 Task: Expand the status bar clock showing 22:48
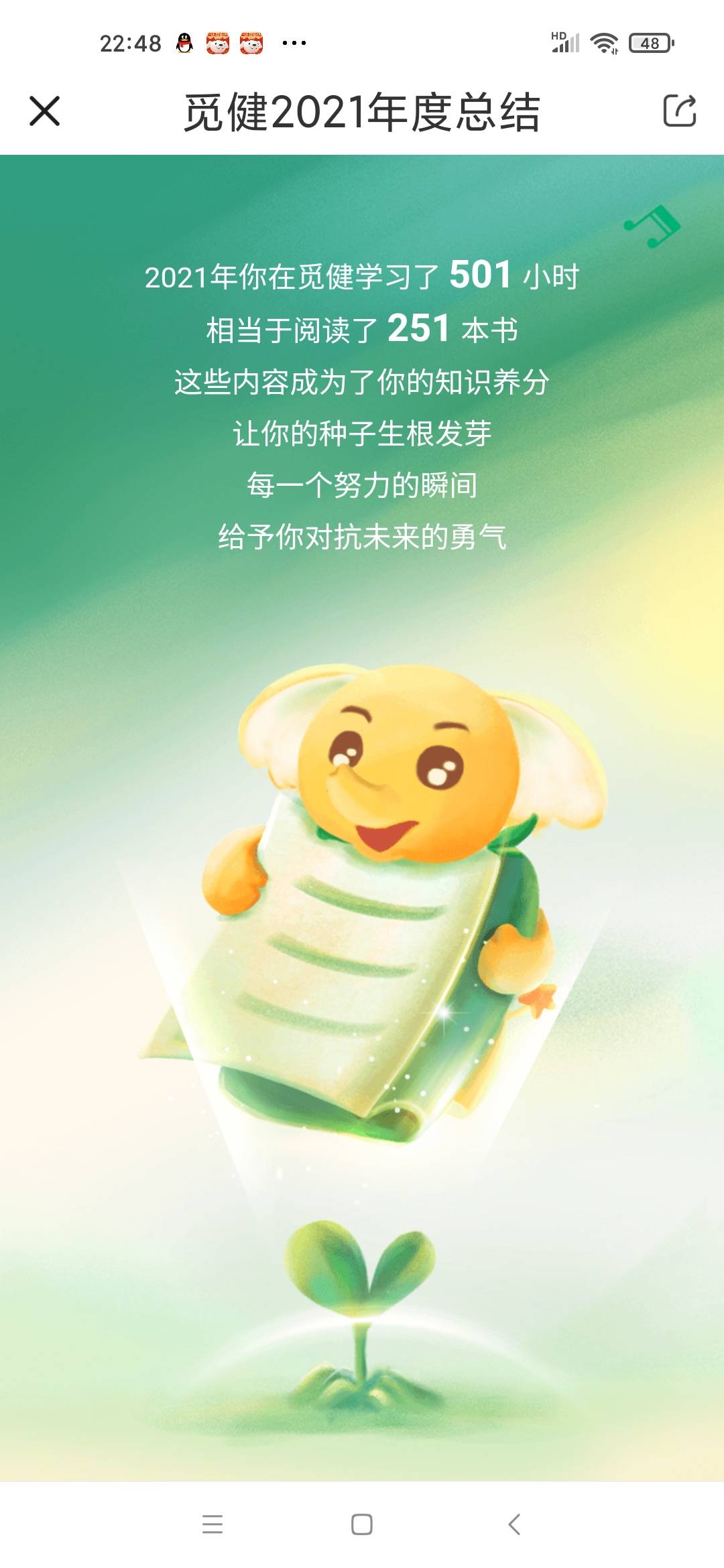pos(131,42)
